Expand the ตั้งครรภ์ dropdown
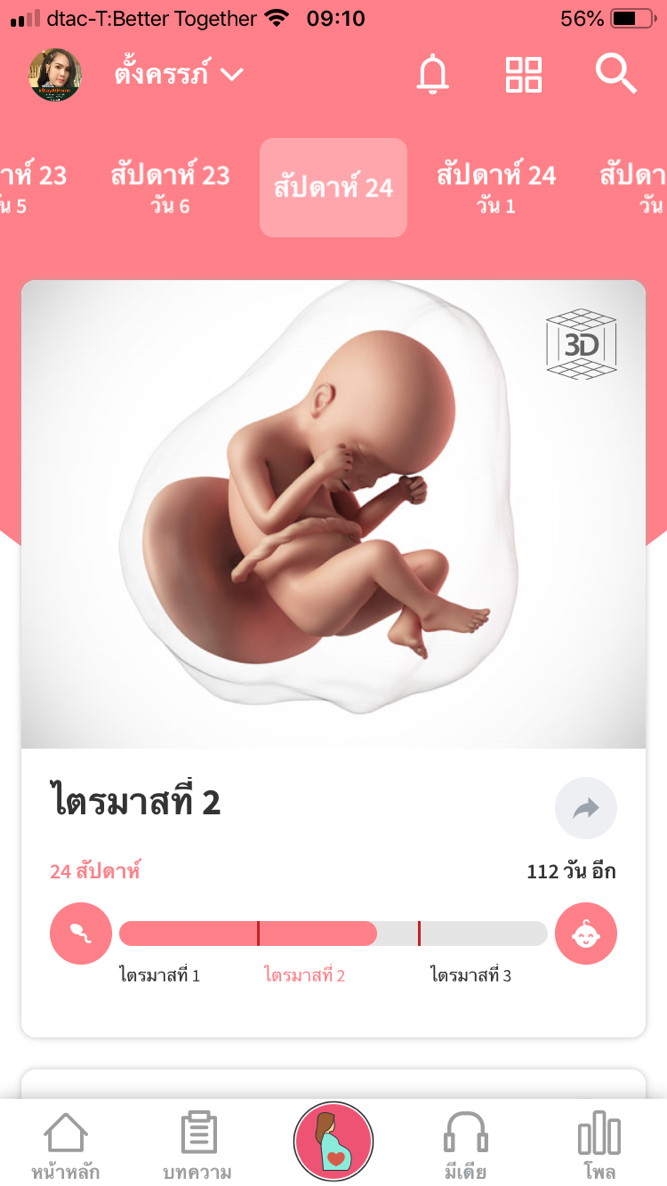This screenshot has width=667, height=1186. coord(179,74)
